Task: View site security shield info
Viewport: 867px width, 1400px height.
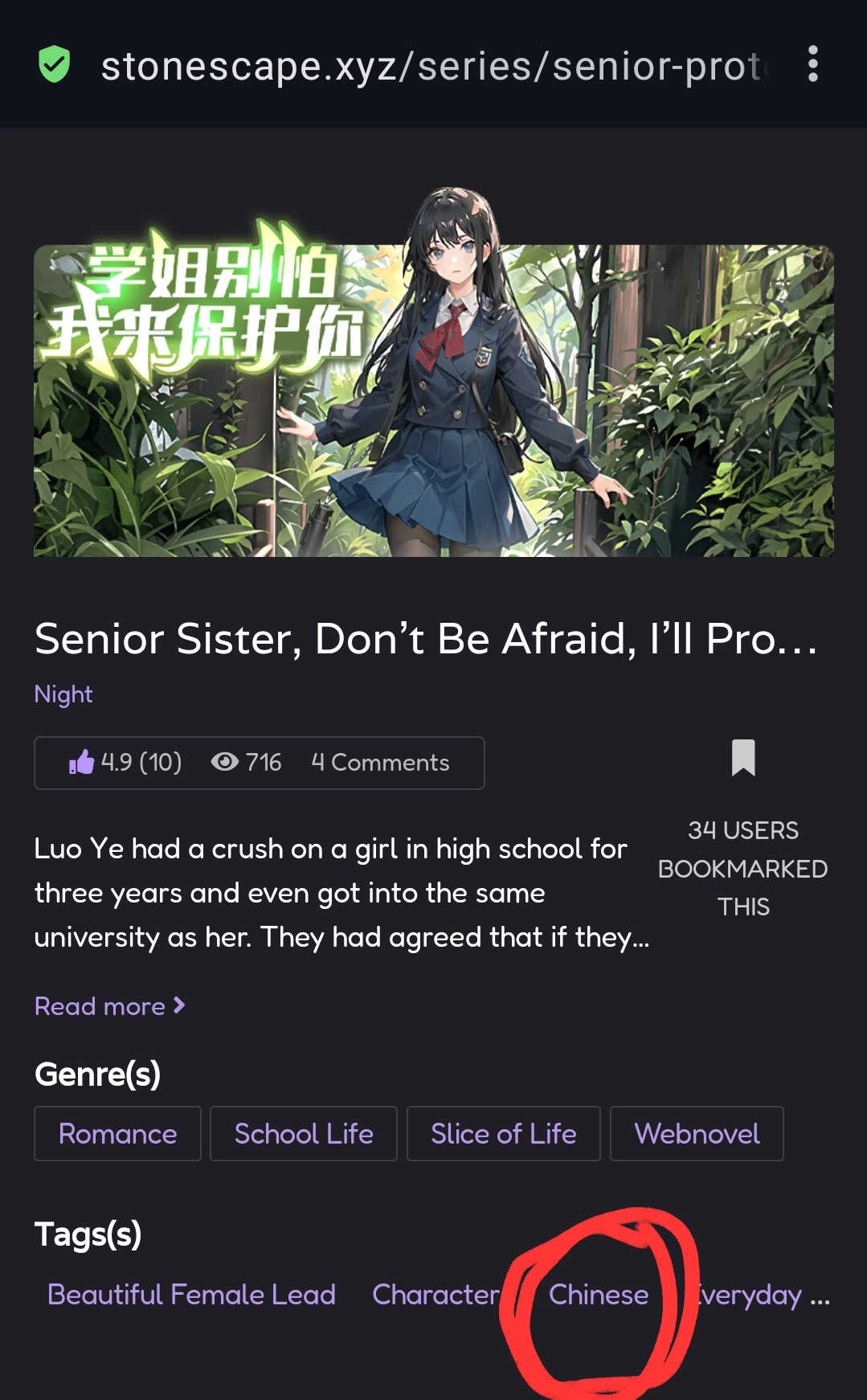Action: 55,64
